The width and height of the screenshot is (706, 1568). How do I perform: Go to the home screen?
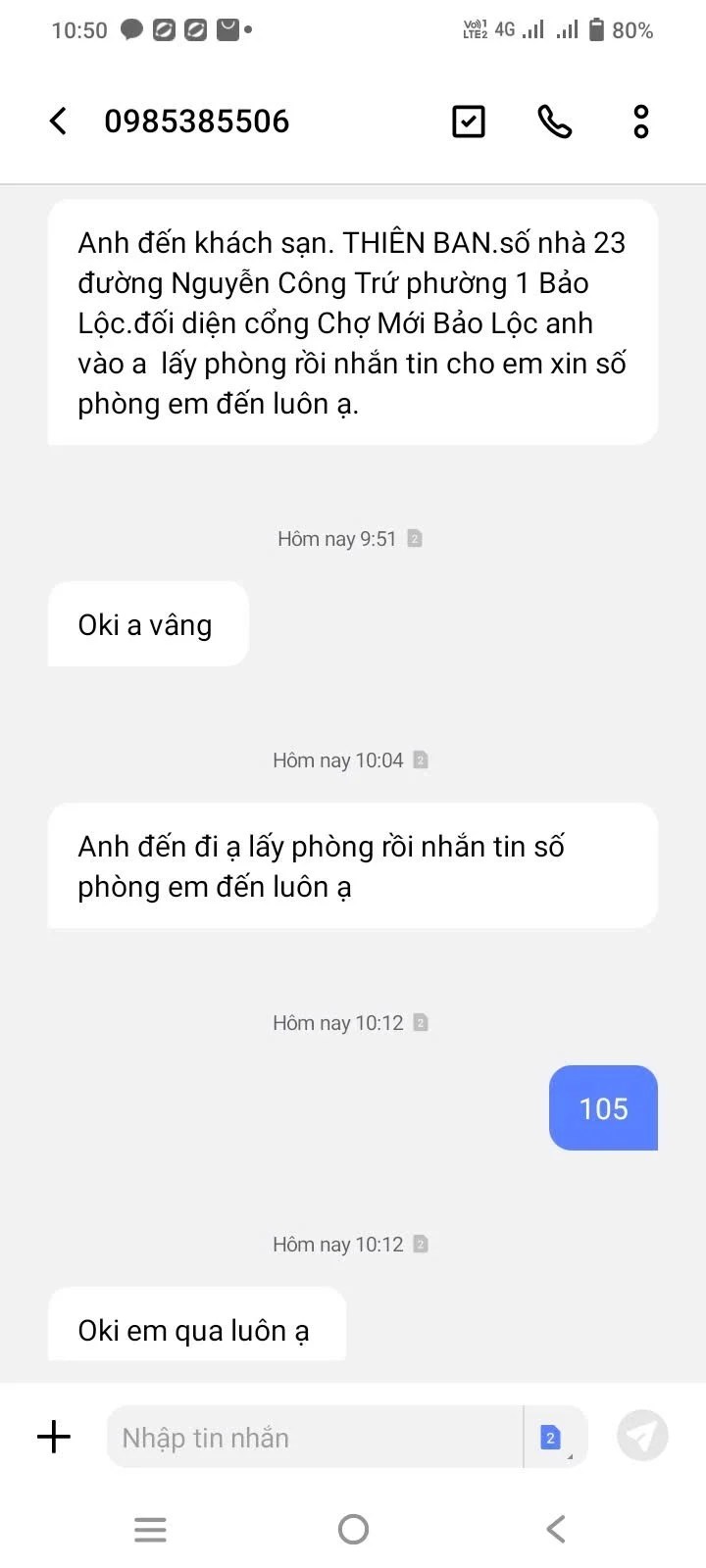(x=353, y=1529)
